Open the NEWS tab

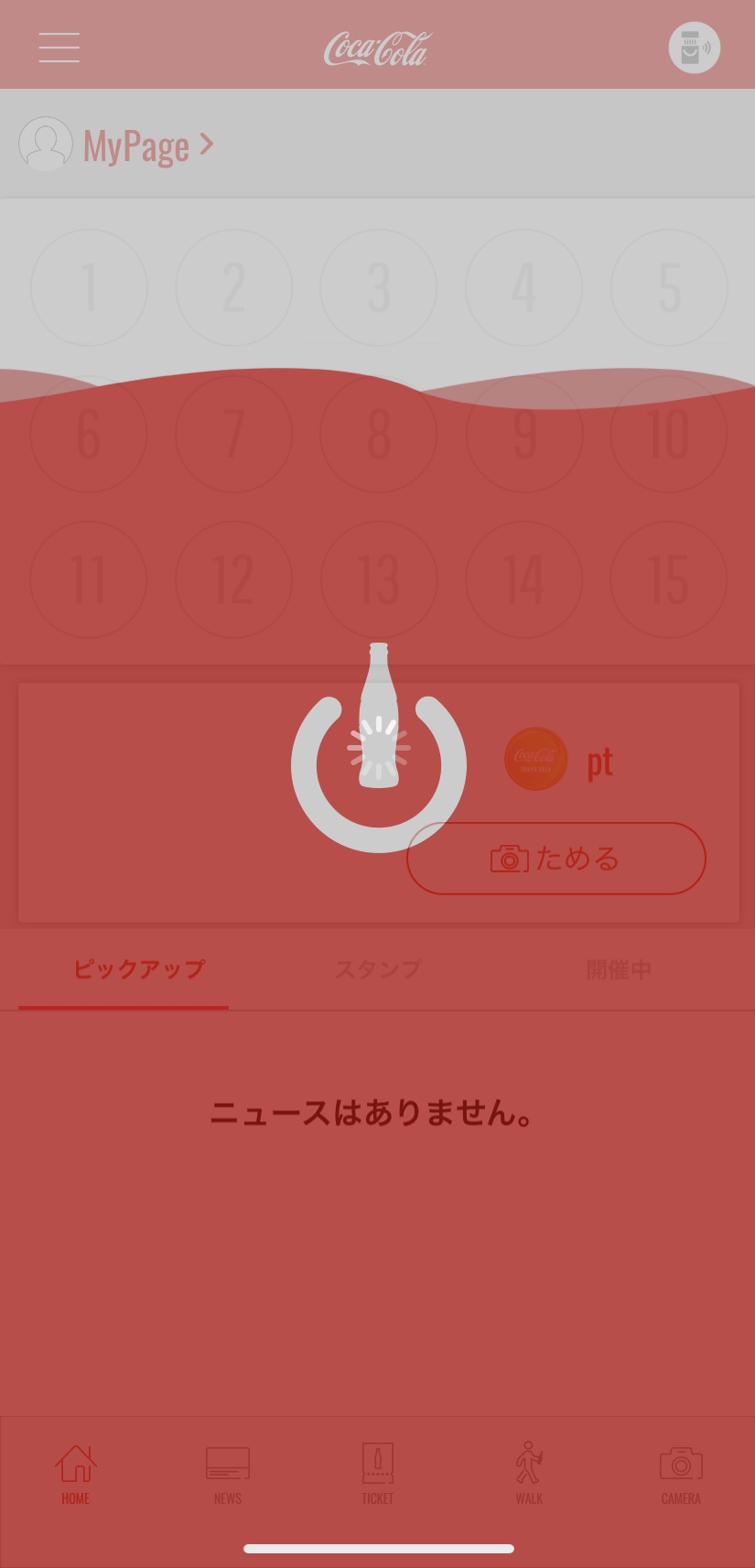(x=227, y=1473)
